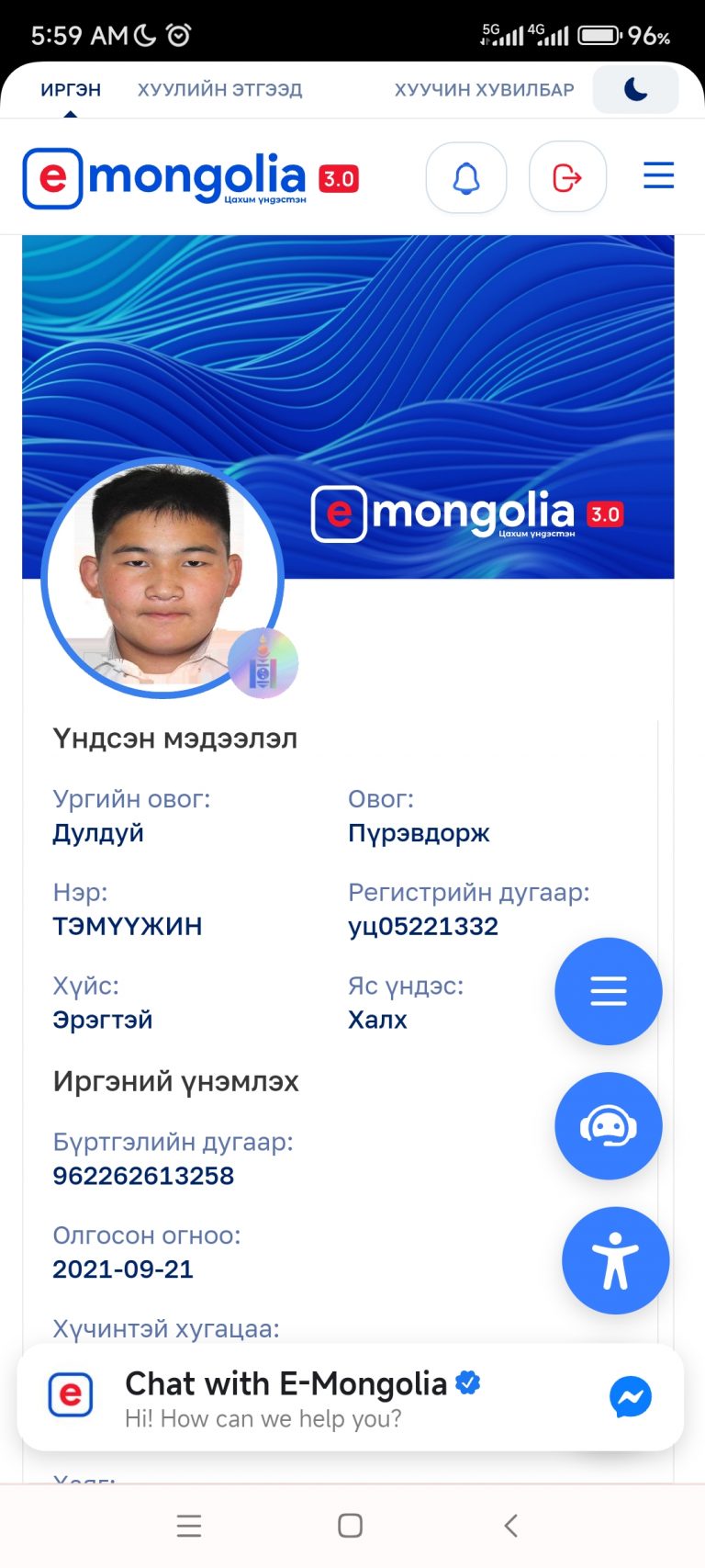Viewport: 705px width, 1568px height.
Task: Open the profile photo
Action: click(162, 577)
